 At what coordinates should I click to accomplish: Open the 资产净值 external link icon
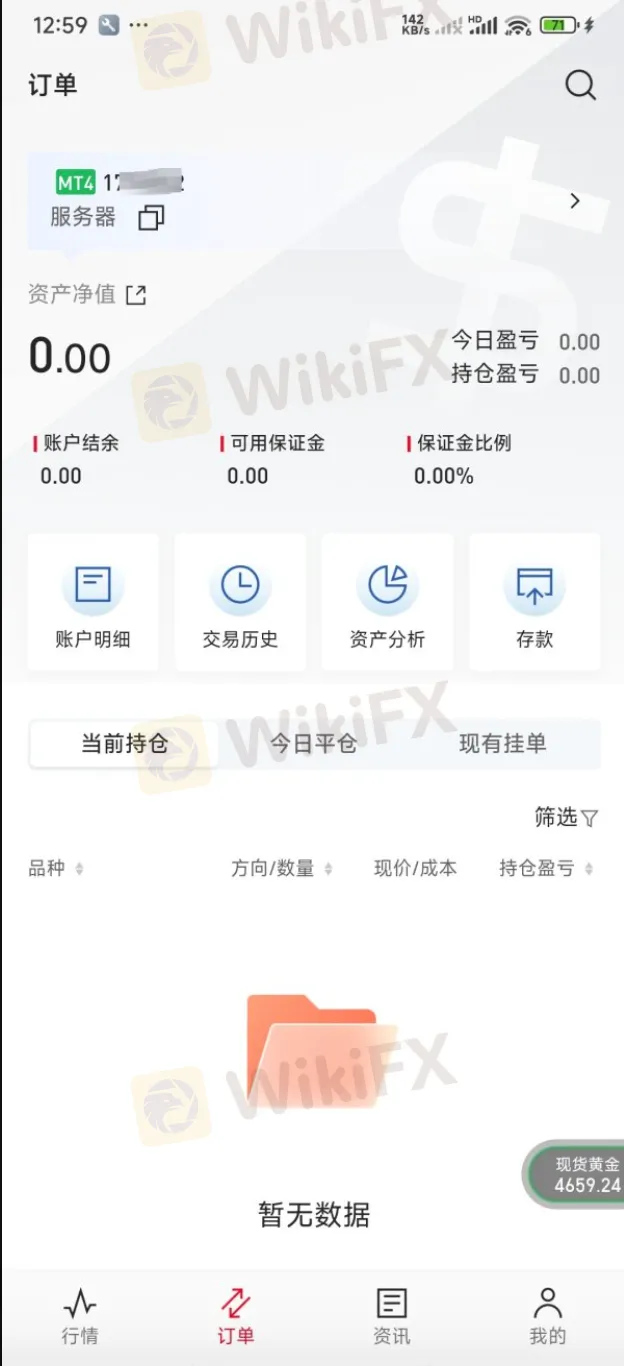[136, 294]
